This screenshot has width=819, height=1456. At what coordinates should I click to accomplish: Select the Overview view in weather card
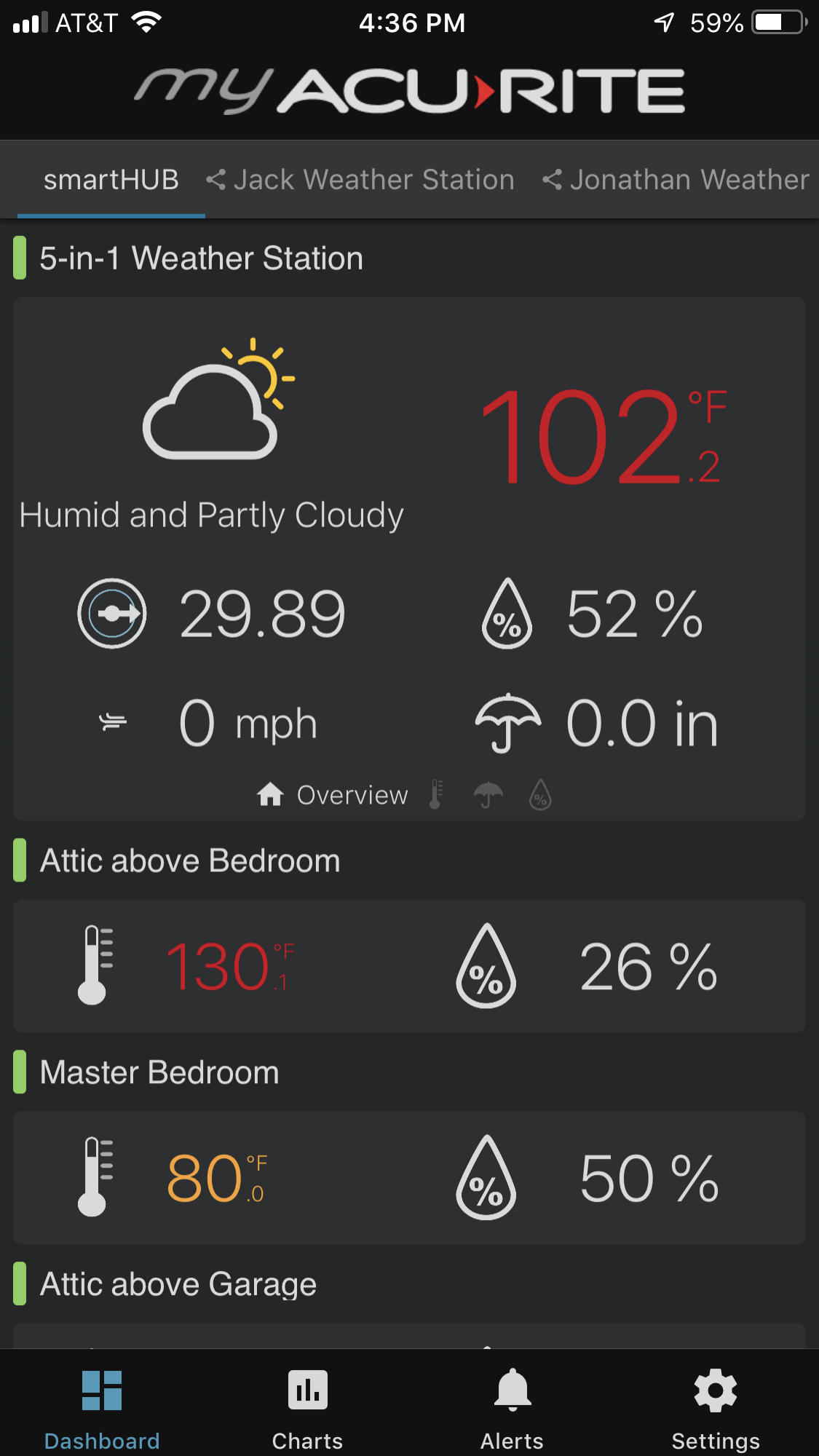point(333,795)
